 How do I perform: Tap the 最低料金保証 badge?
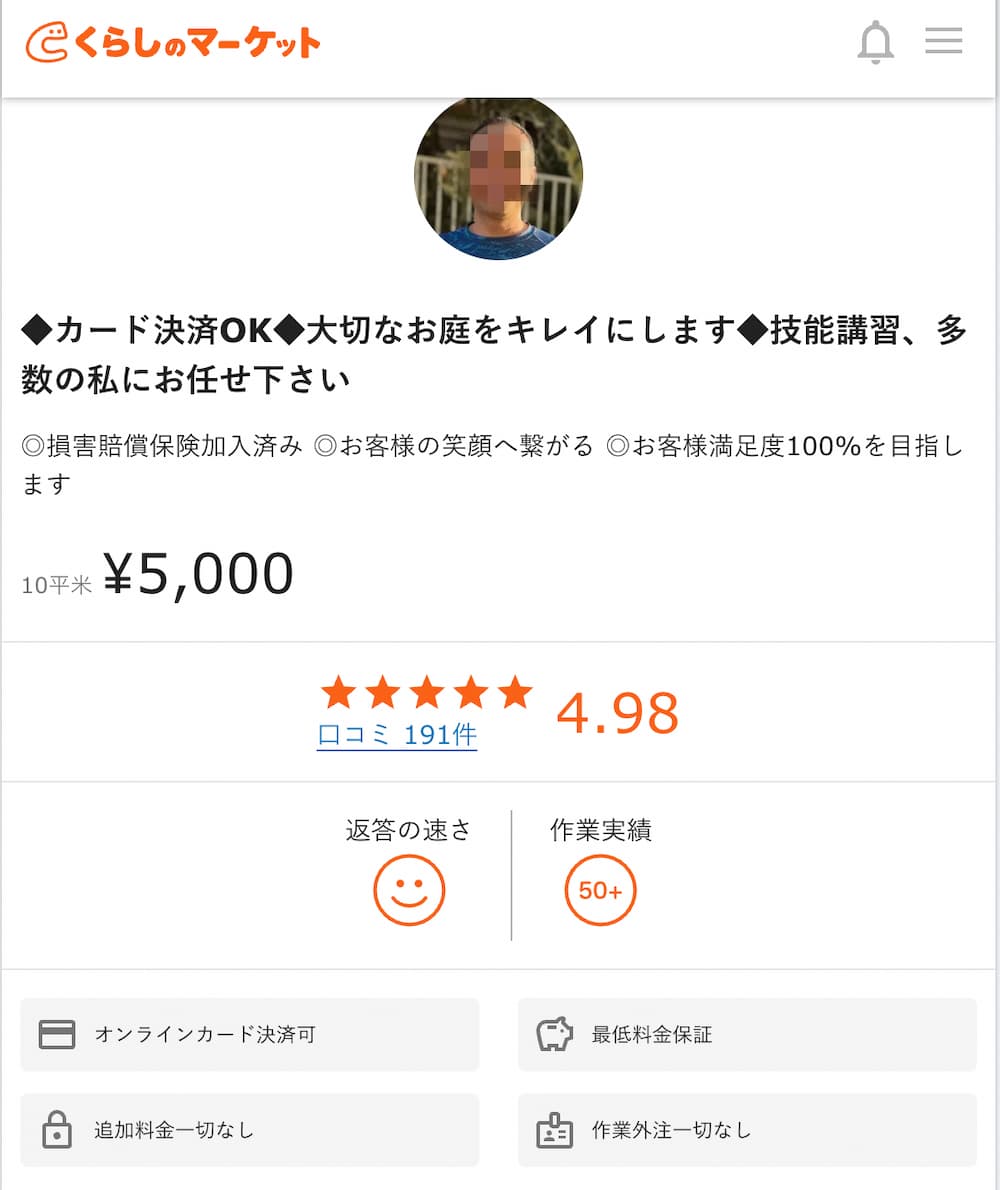click(x=746, y=1035)
